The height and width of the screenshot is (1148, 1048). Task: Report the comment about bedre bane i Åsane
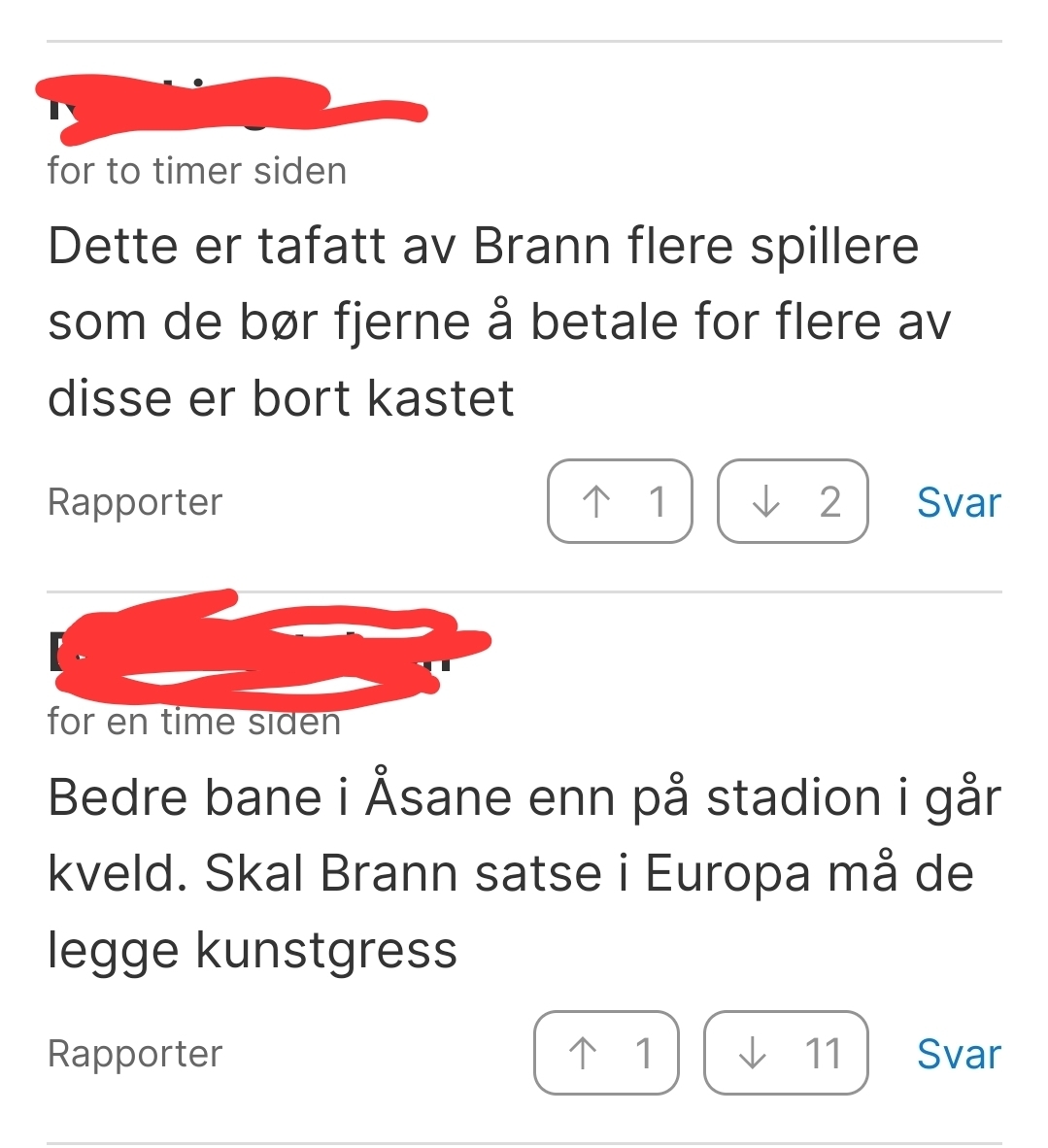point(135,1054)
